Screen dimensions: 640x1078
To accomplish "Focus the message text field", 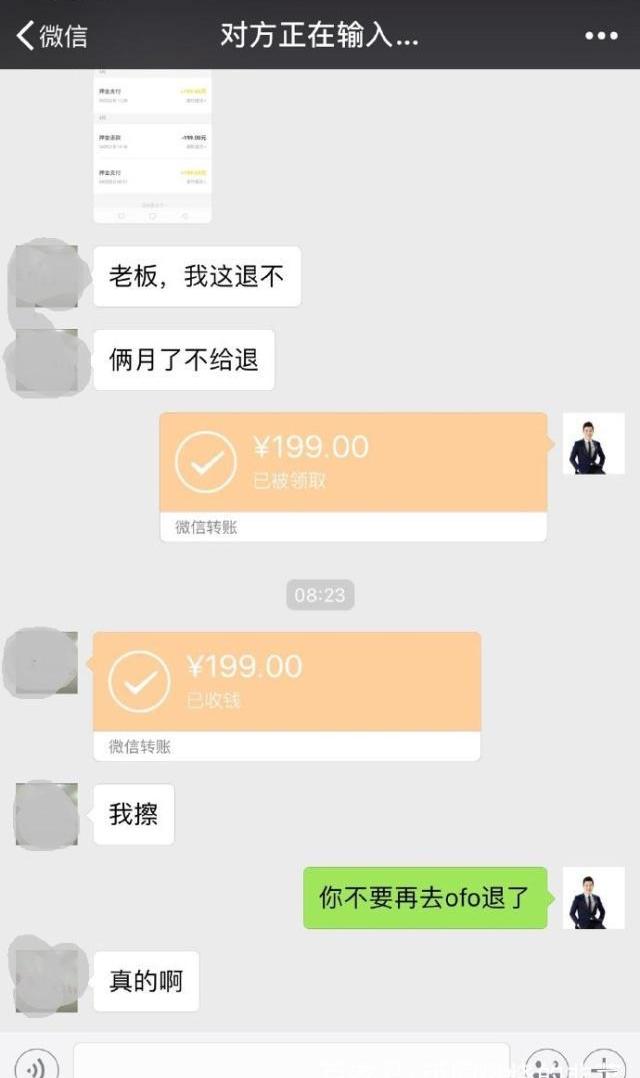I will point(290,1062).
